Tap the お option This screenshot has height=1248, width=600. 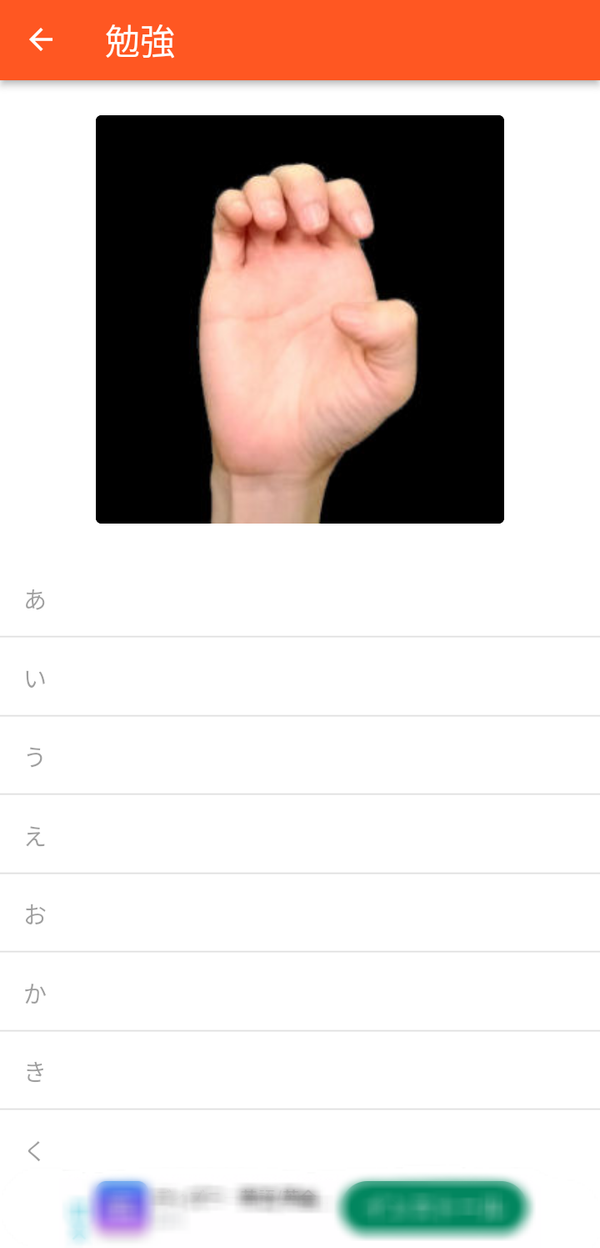300,913
